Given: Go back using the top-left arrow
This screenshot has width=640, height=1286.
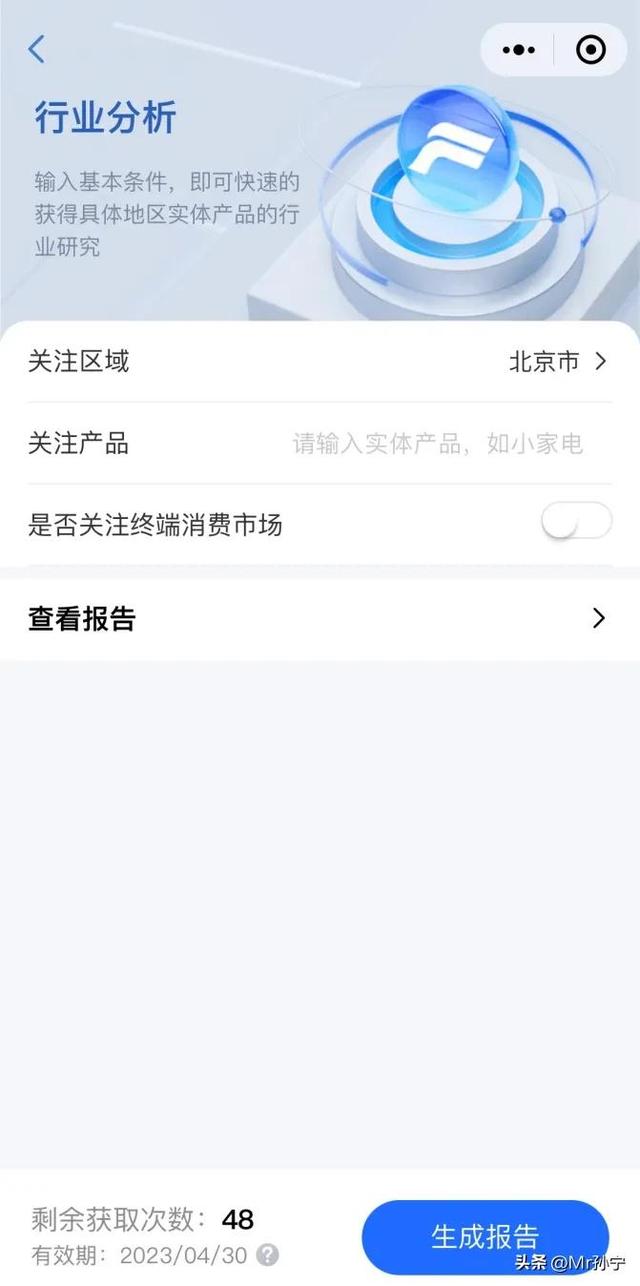Looking at the screenshot, I should click(x=37, y=49).
